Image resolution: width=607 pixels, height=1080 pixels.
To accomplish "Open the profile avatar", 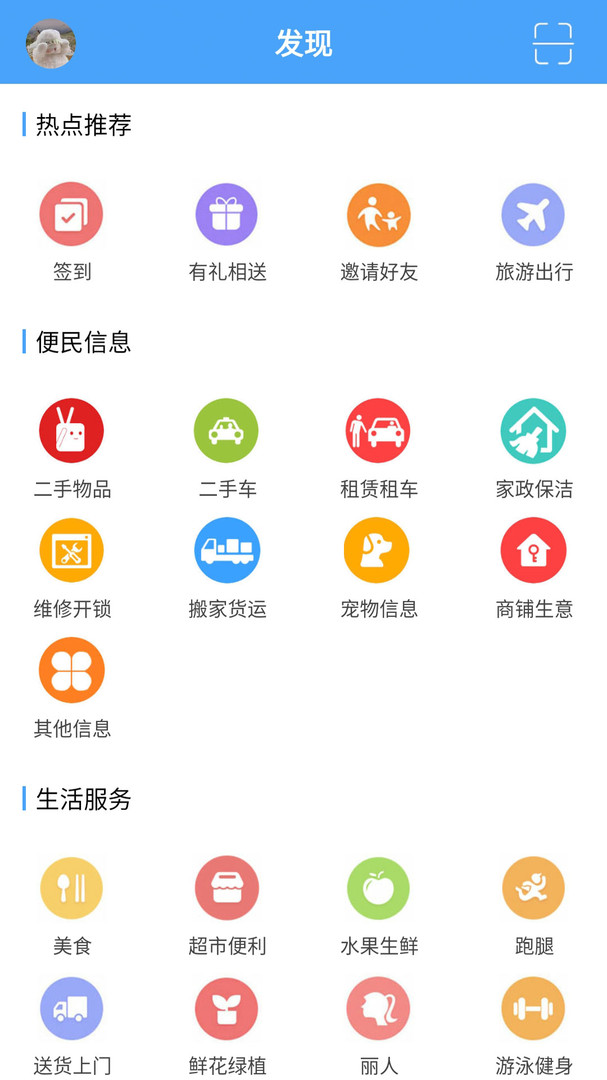I will click(x=51, y=44).
